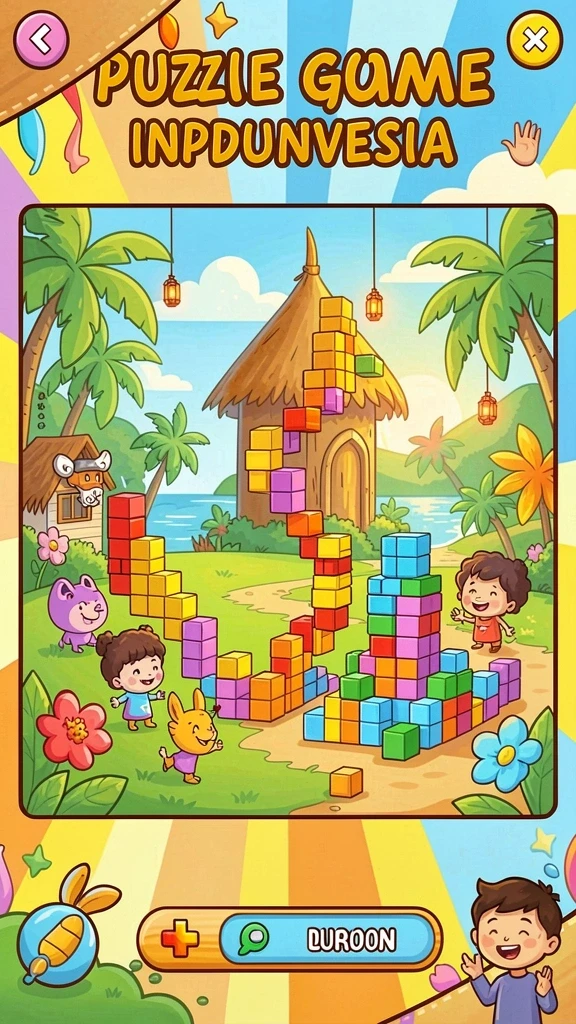Screen dimensions: 576x1024
Task: Tap the DUROON button
Action: 328,939
